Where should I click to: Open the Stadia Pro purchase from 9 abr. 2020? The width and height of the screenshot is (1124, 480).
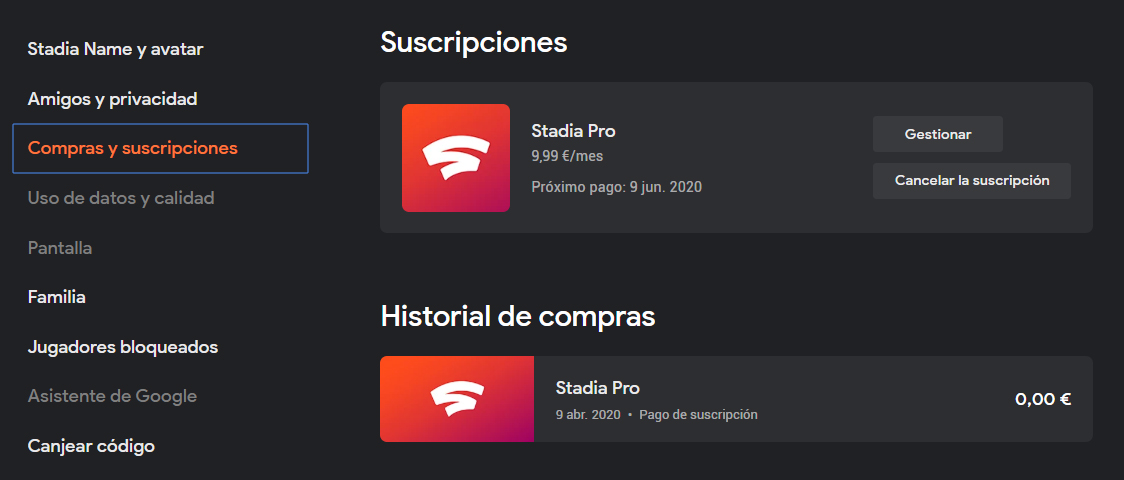click(x=735, y=399)
